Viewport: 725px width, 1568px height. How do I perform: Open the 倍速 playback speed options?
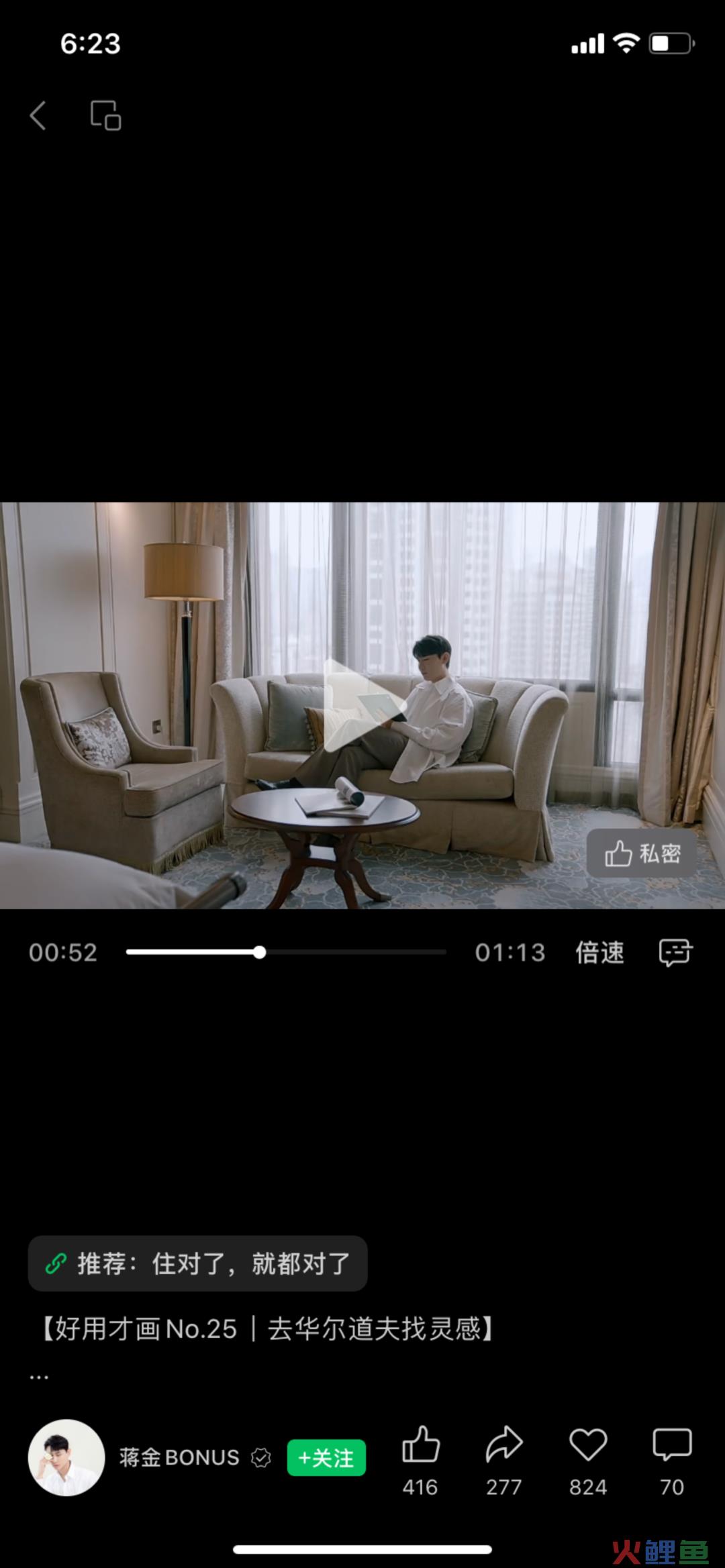click(x=599, y=952)
